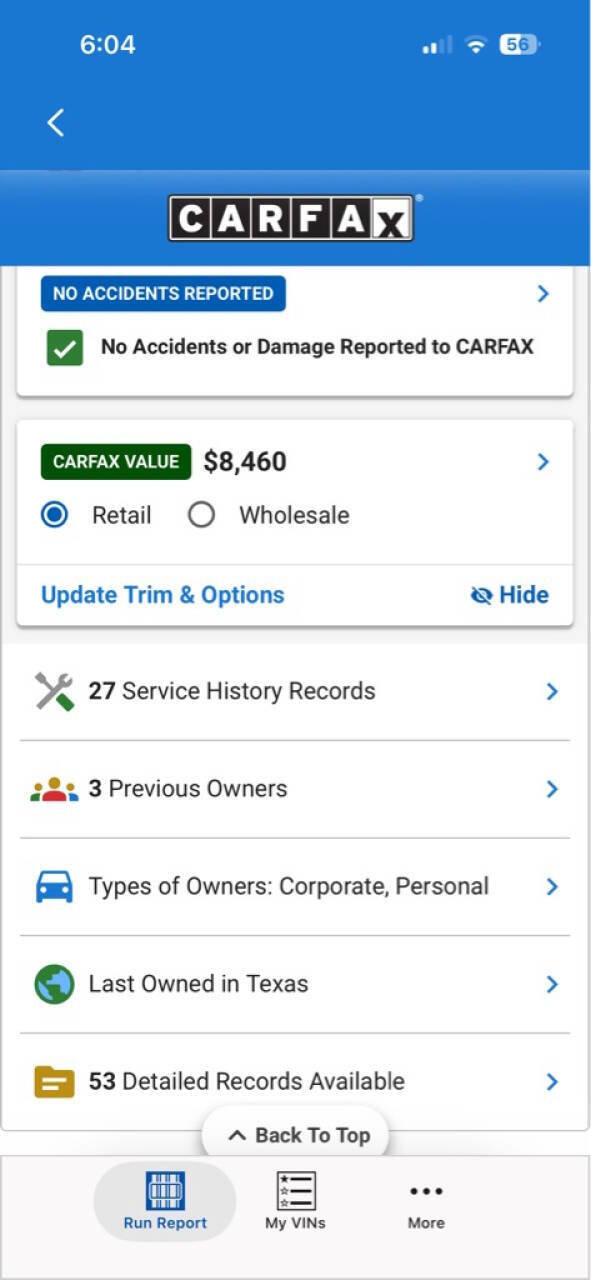Screen dimensions: 591x1280
Task: Open Last Owned in Texas row
Action: click(295, 984)
